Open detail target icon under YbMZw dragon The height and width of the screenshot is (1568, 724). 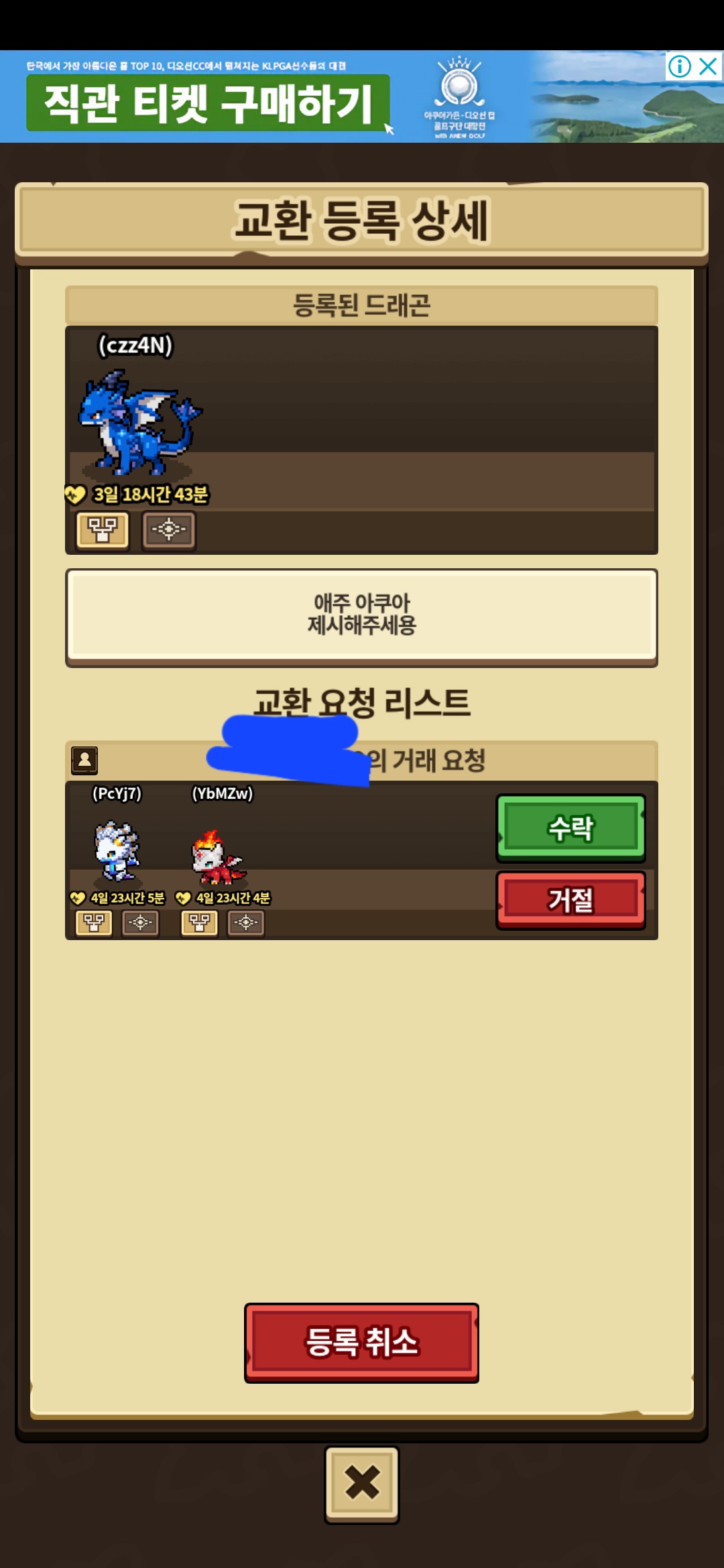[246, 923]
